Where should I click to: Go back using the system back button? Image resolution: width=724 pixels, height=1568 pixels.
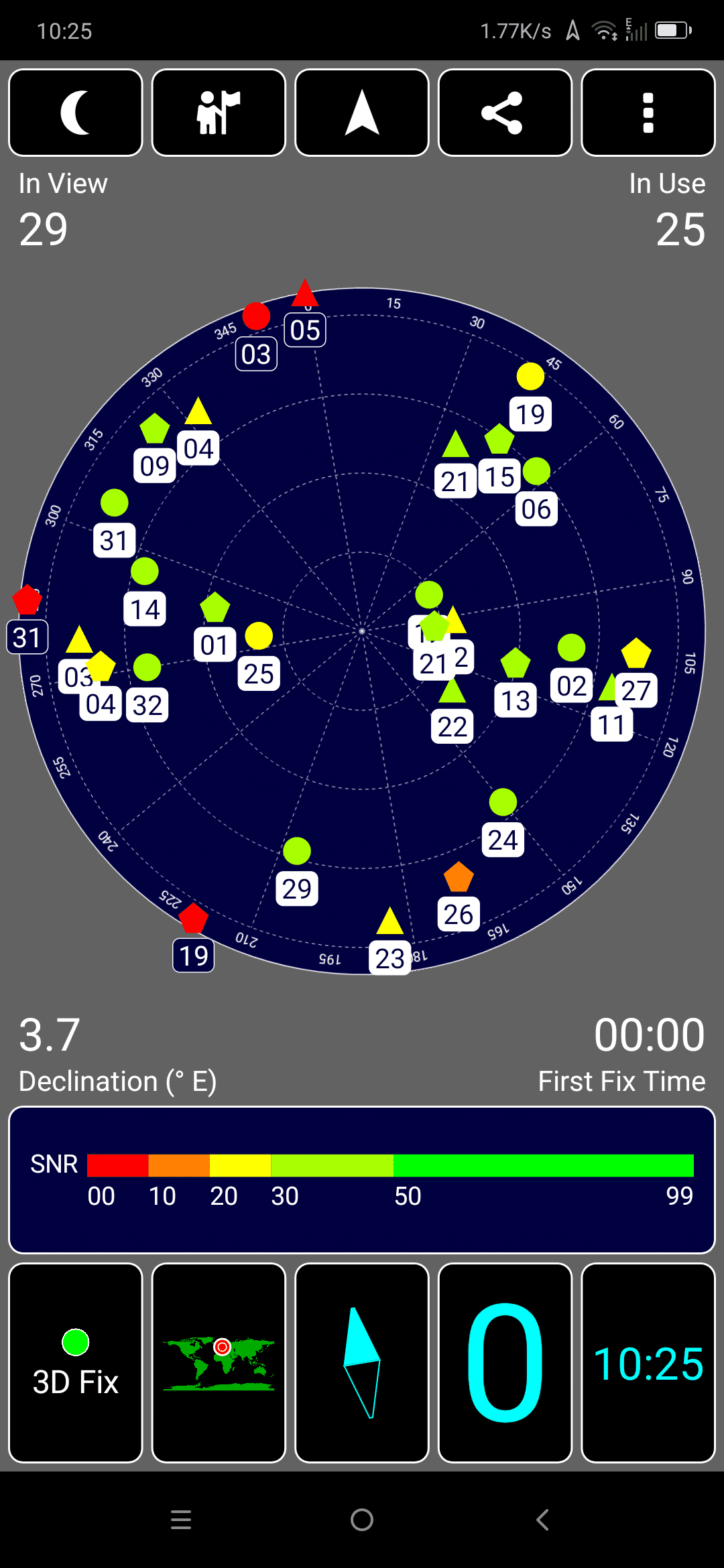click(x=543, y=1520)
